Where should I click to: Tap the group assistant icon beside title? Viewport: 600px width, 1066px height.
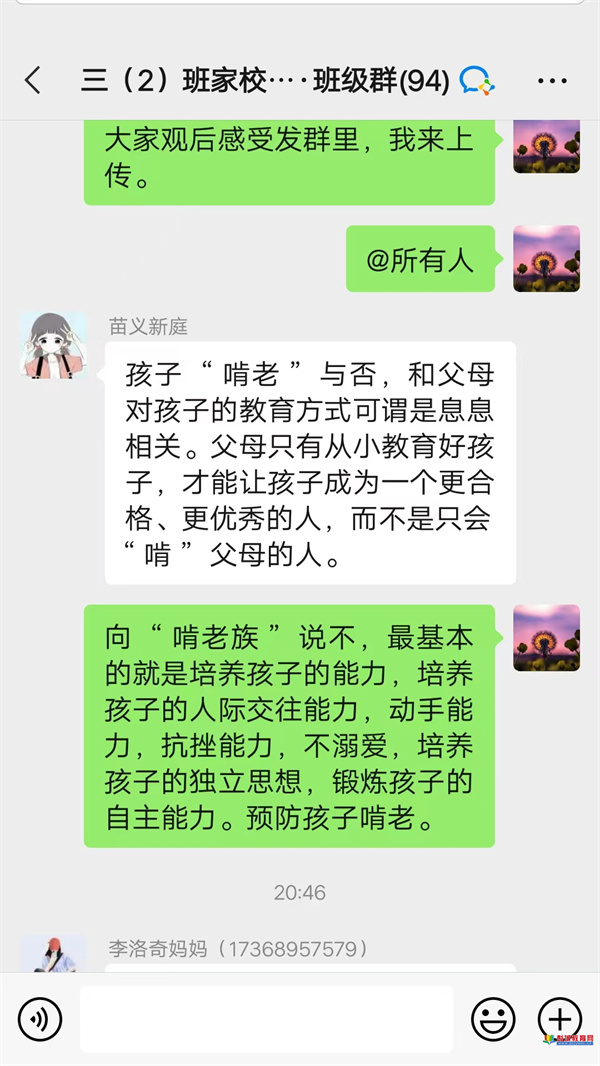pos(477,81)
